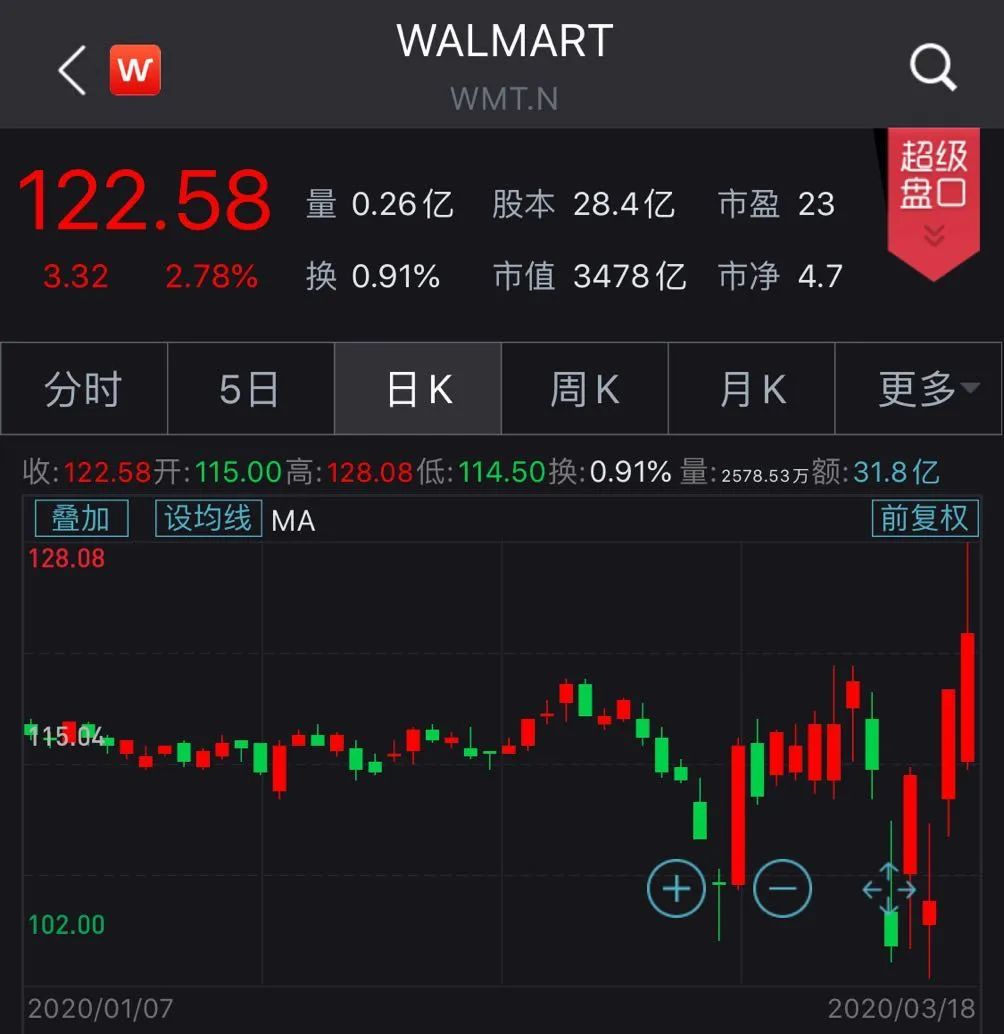The image size is (1004, 1034).
Task: Open the 更多 dropdown for more periods
Action: (x=926, y=389)
